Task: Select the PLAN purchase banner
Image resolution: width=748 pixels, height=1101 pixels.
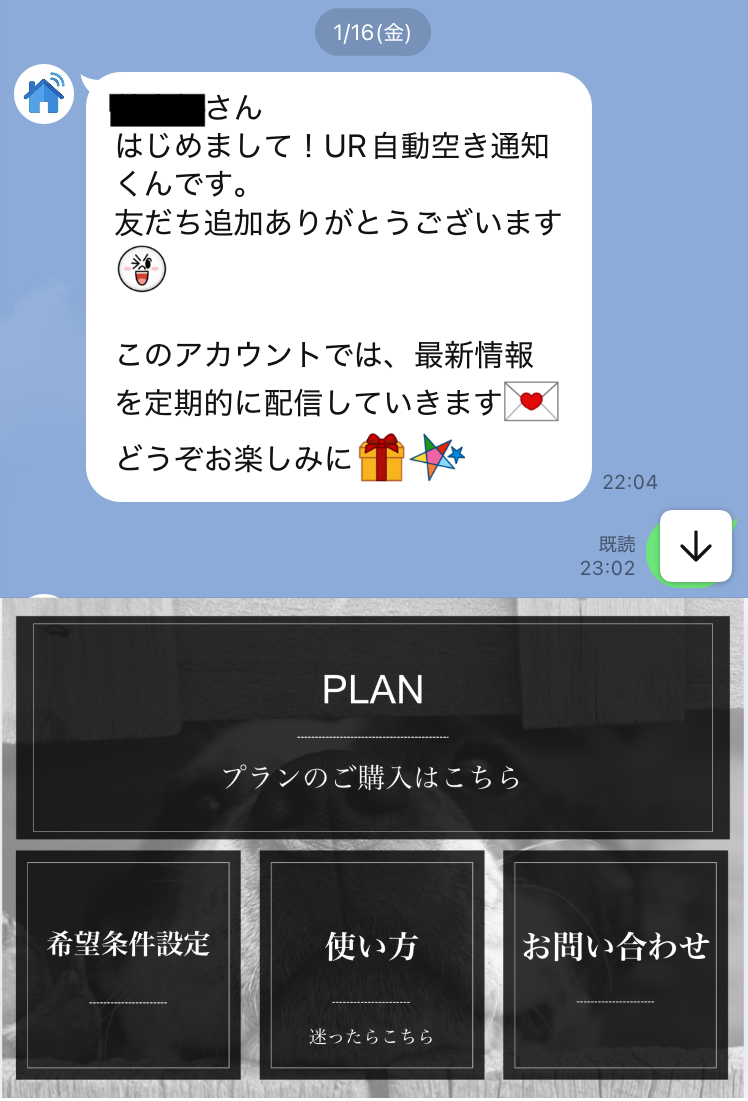Action: tap(374, 727)
